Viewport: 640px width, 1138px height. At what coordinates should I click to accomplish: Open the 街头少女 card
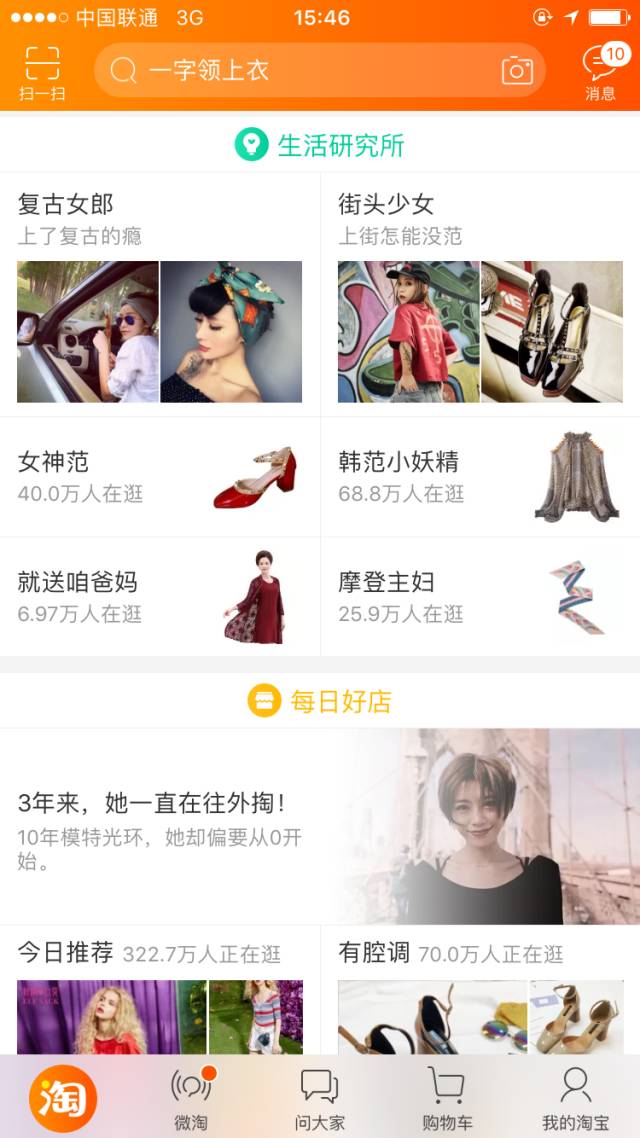pos(480,295)
